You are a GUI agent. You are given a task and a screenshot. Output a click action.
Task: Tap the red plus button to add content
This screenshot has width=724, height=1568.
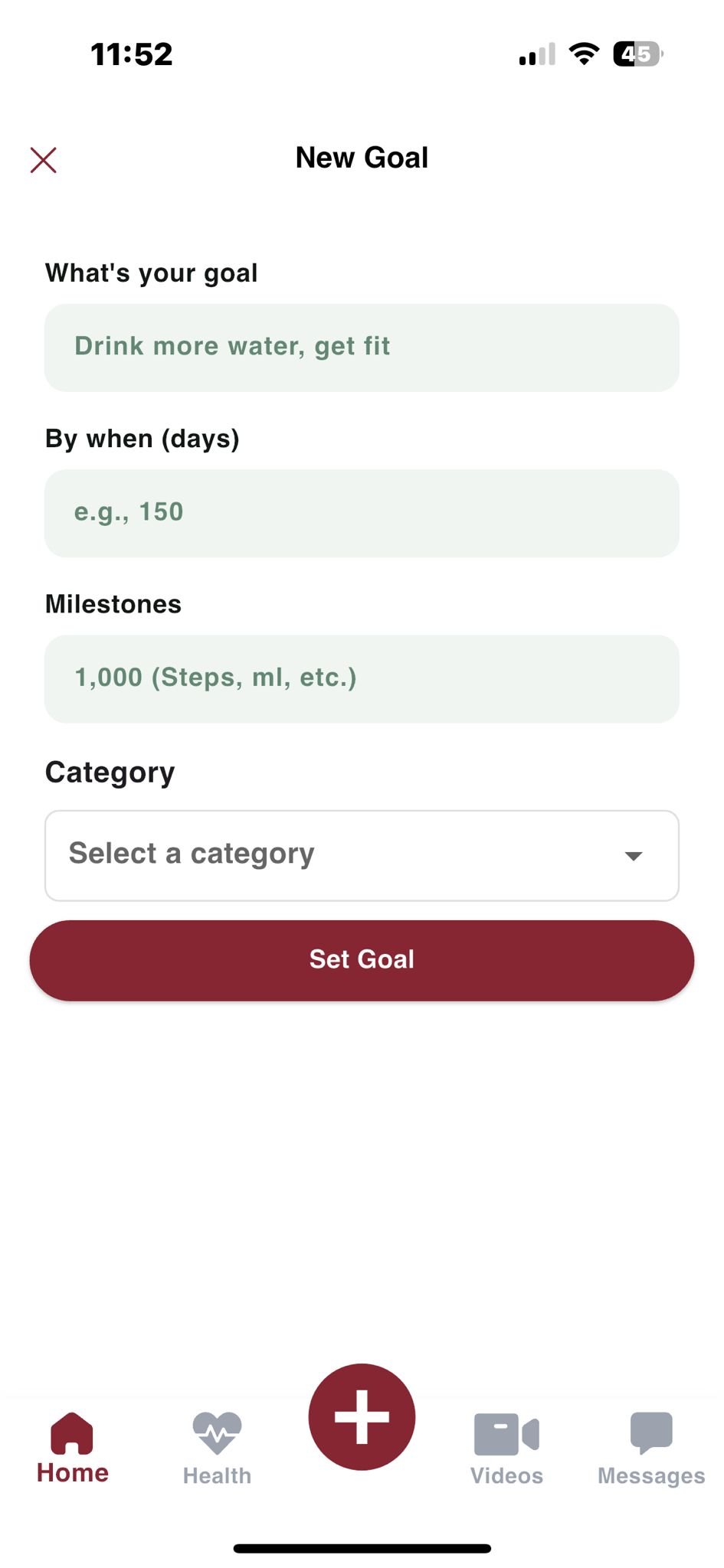(x=362, y=1416)
